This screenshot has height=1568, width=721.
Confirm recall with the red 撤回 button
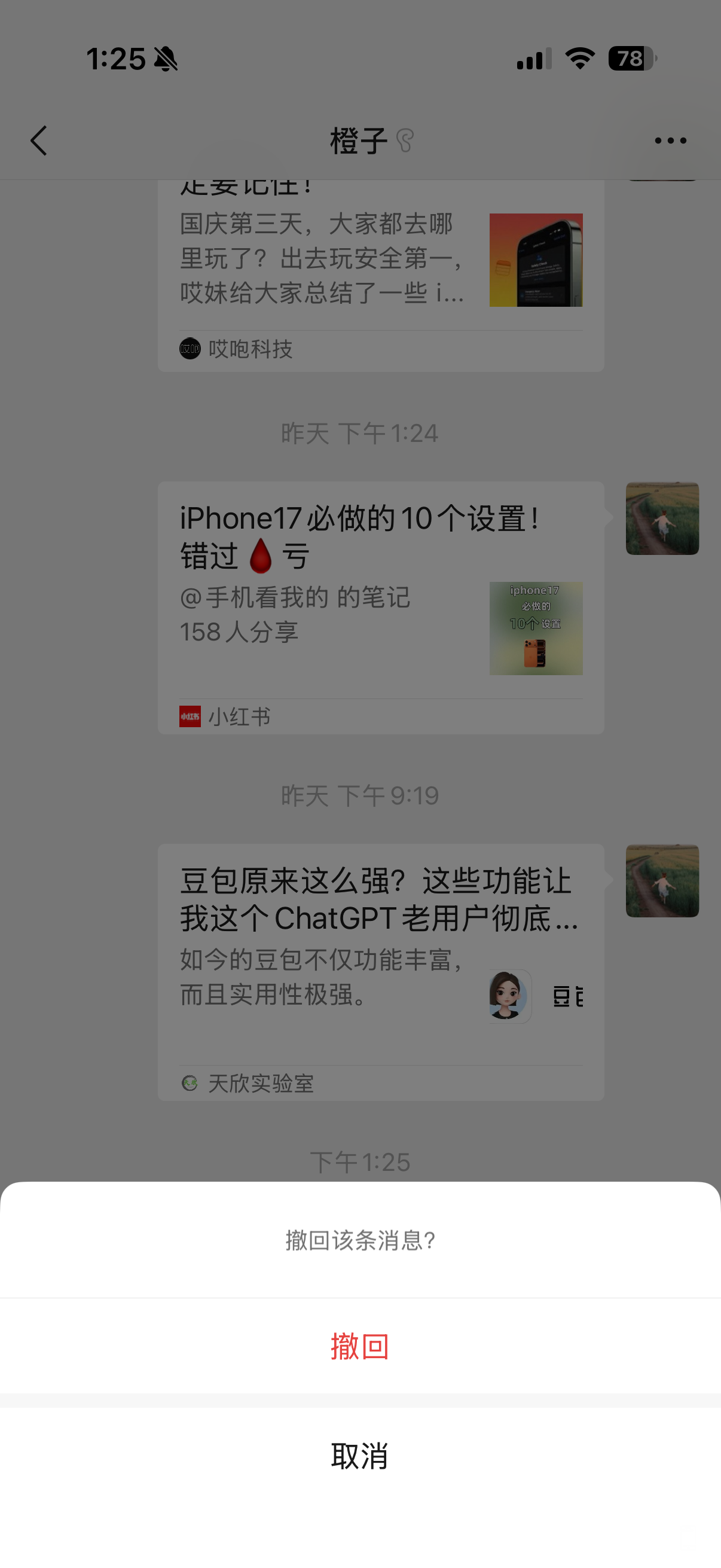[360, 1346]
